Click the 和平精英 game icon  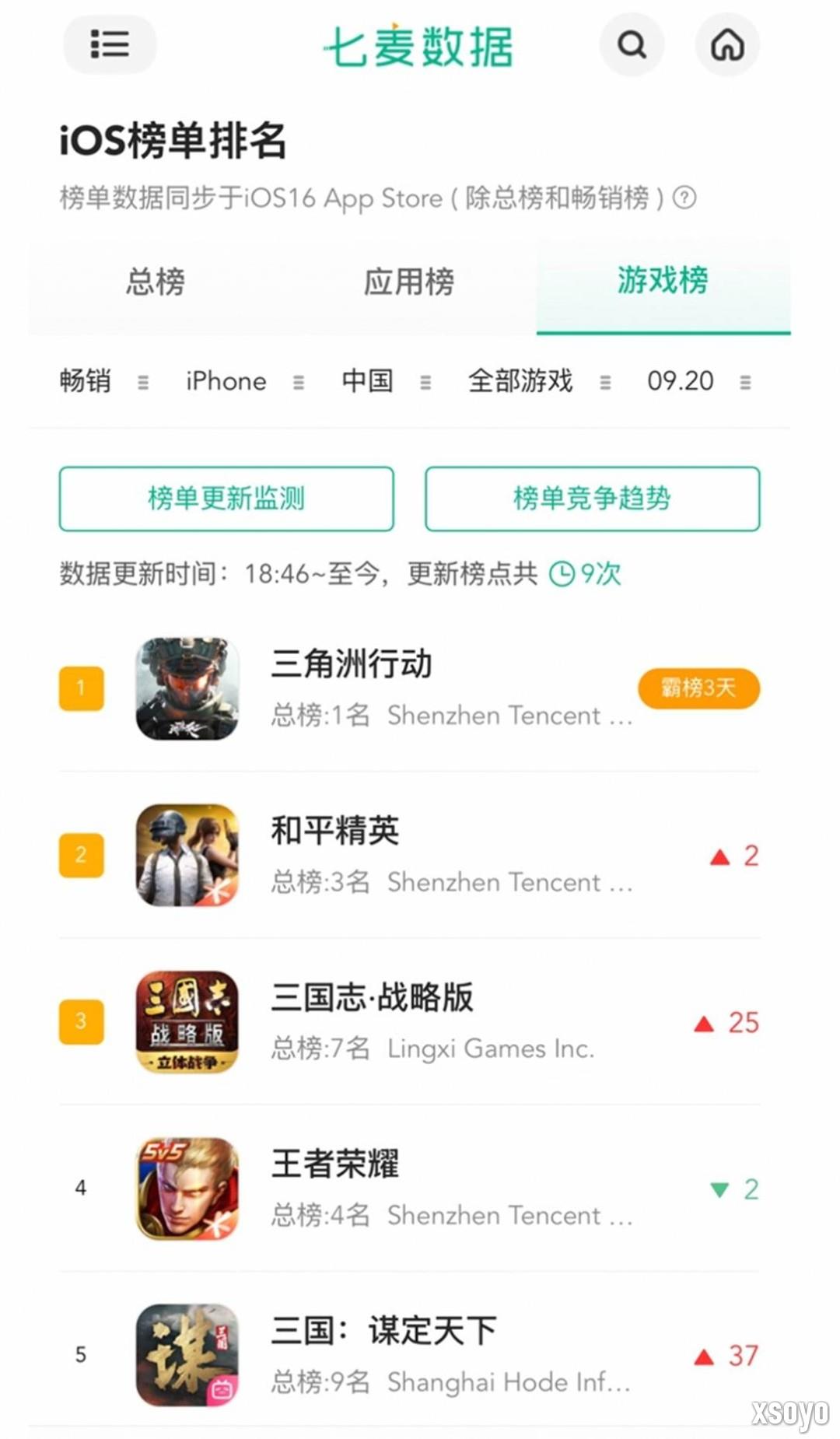[x=187, y=856]
